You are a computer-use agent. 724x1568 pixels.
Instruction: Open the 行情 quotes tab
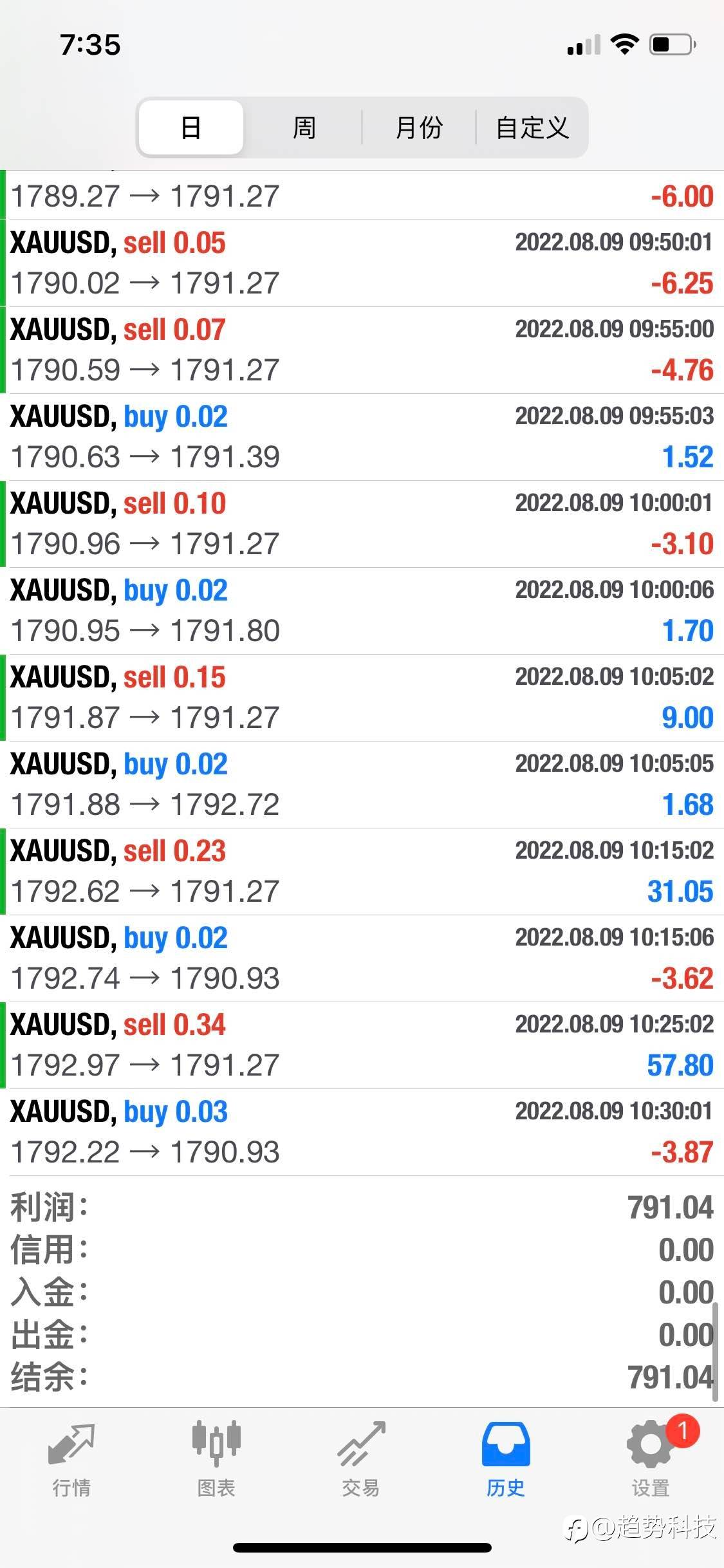[71, 1460]
